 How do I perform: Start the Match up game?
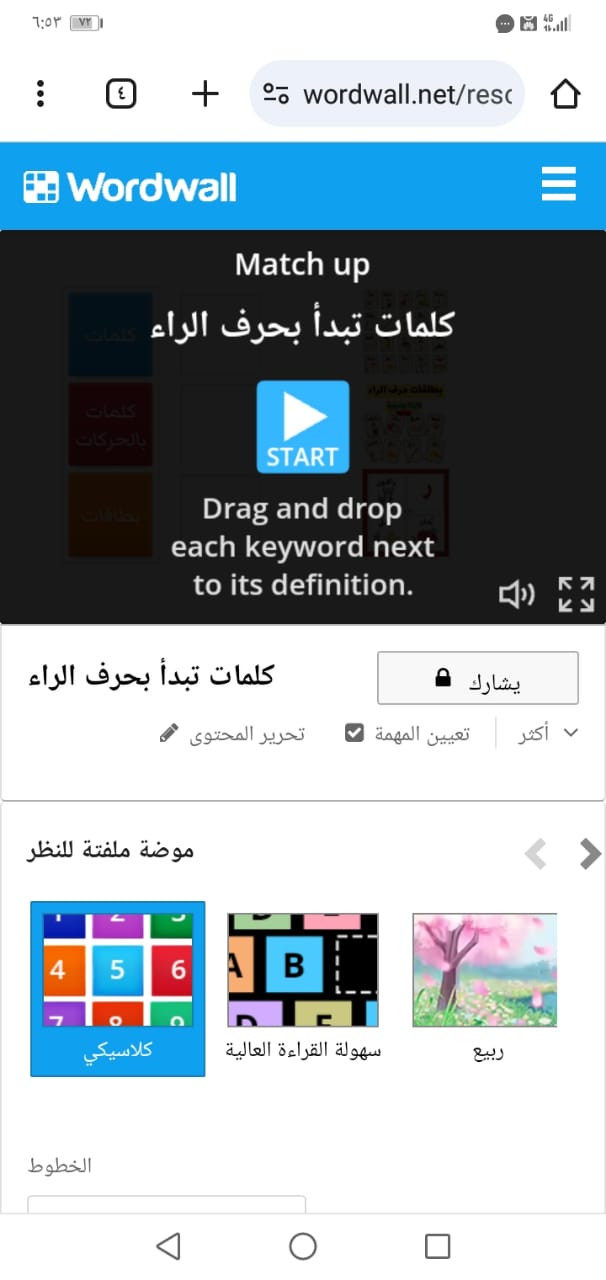pyautogui.click(x=303, y=426)
